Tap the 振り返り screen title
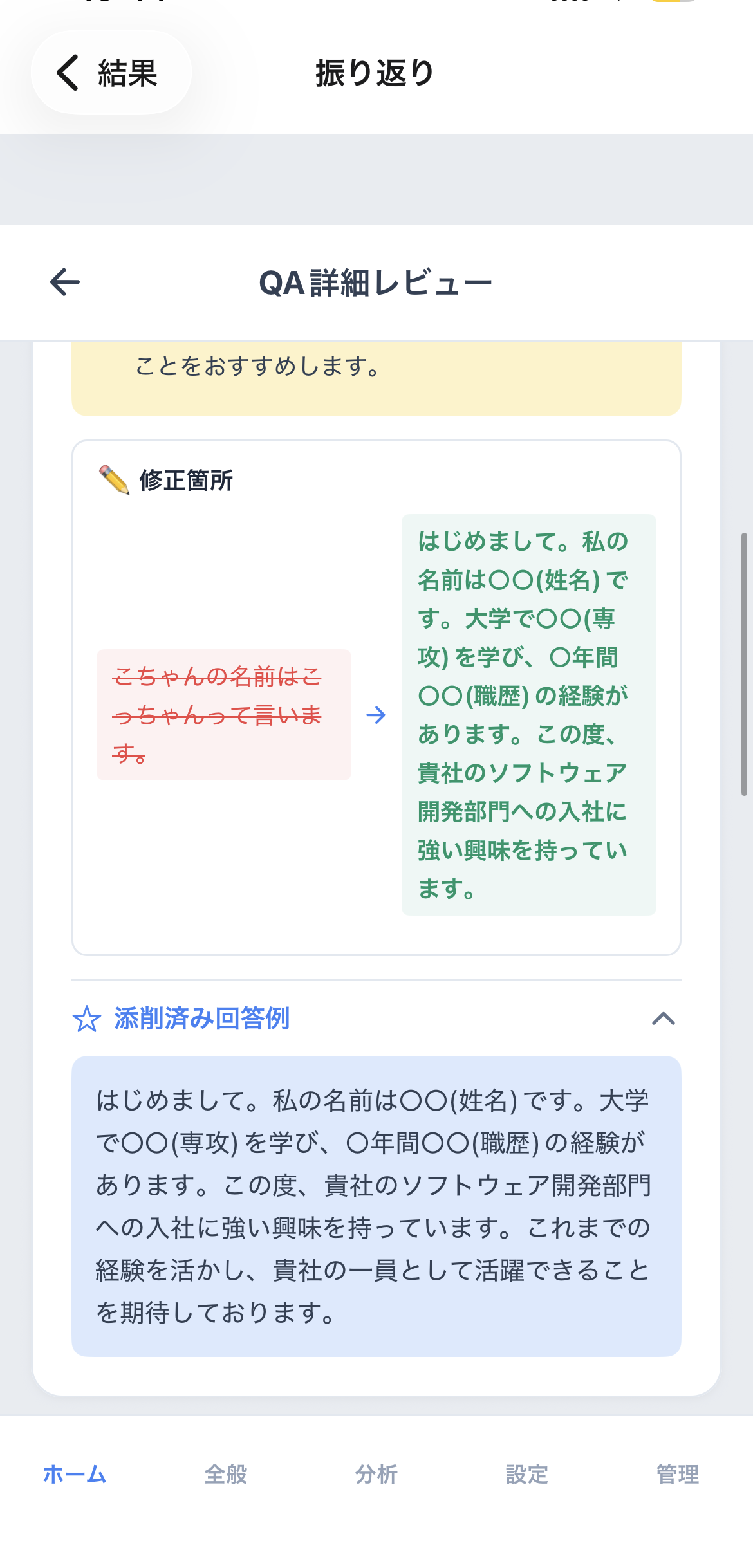 (376, 72)
